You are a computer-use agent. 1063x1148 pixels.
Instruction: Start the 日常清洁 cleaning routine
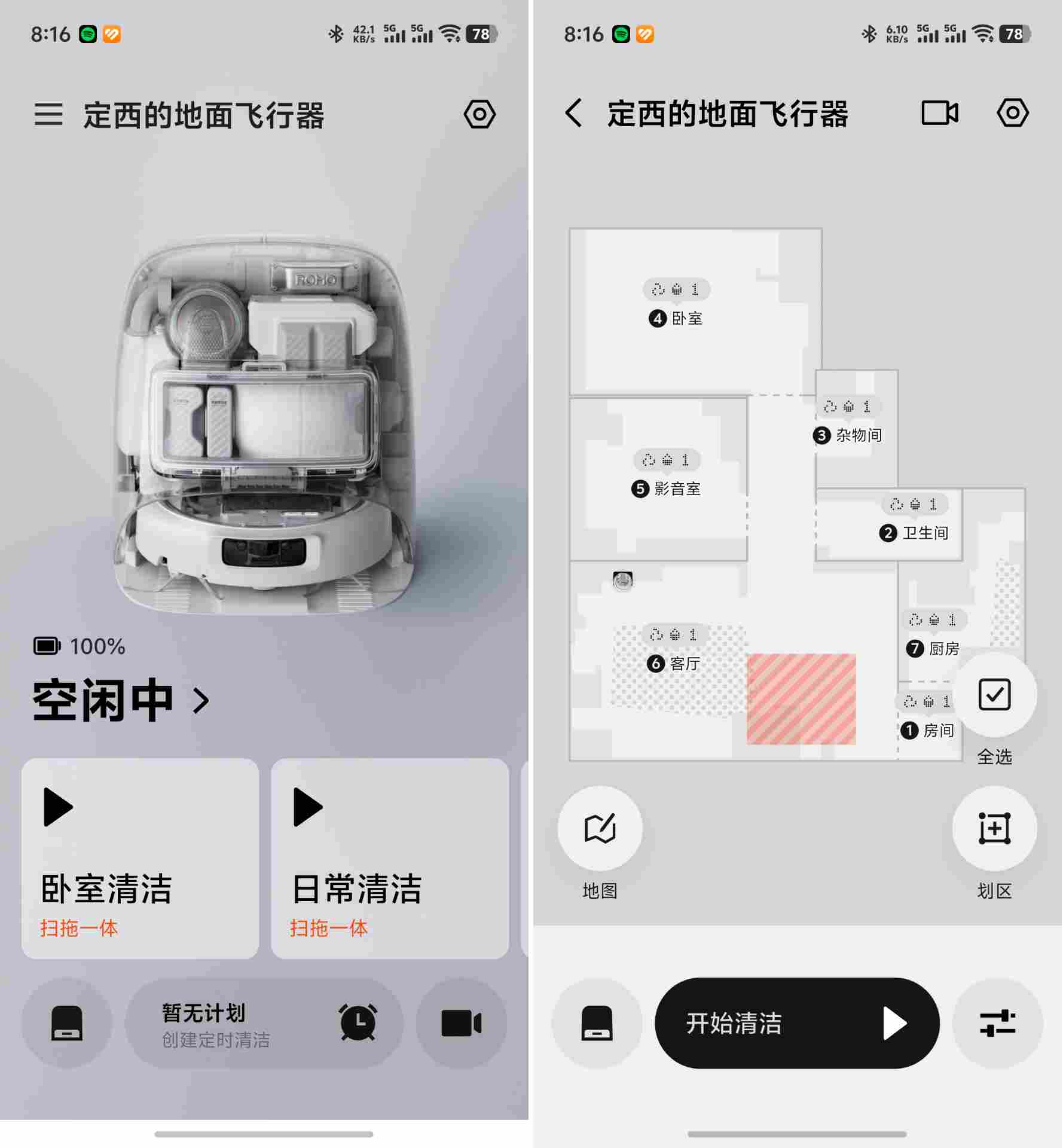[x=389, y=861]
